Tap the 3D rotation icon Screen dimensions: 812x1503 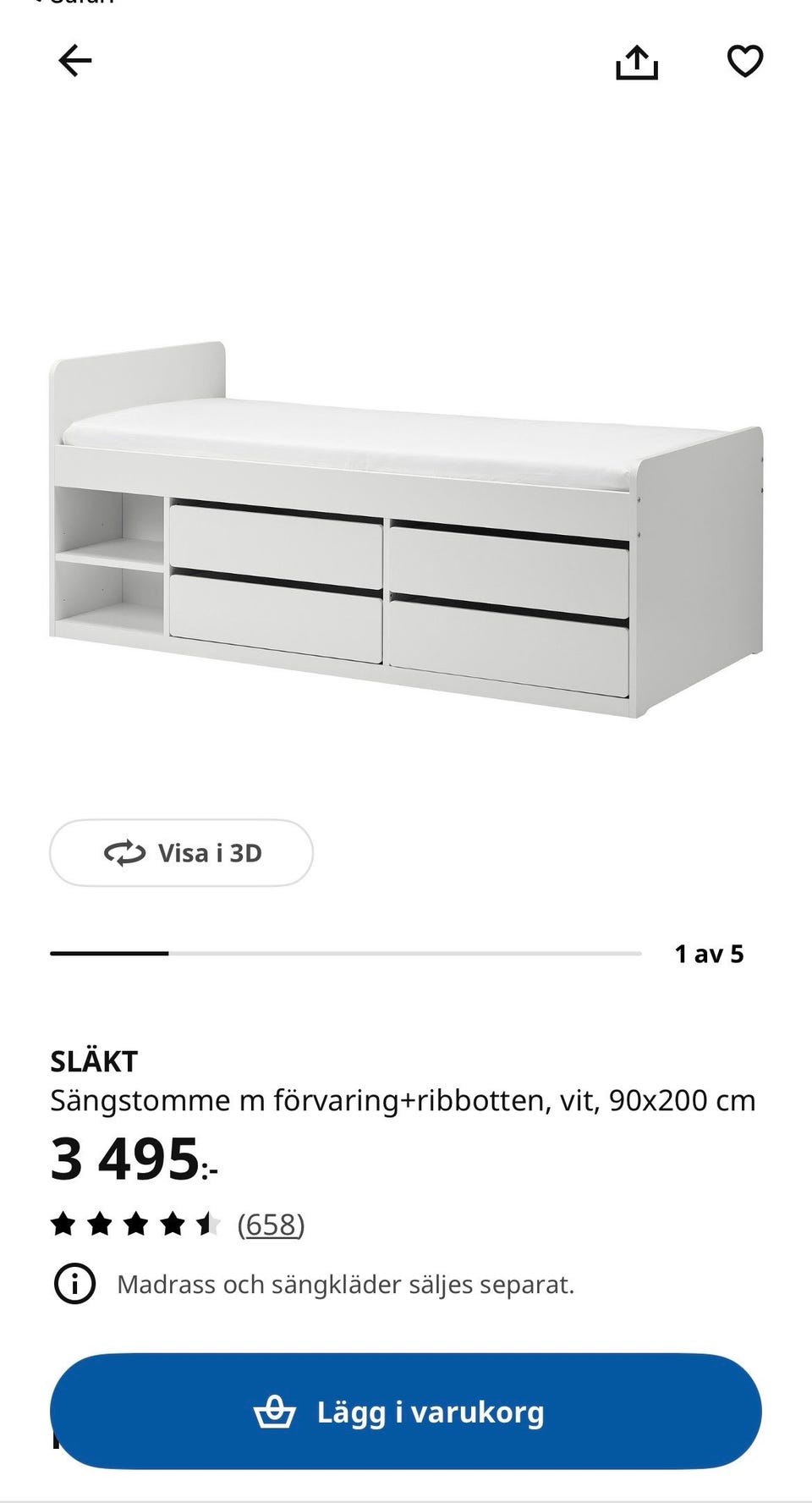[x=123, y=853]
